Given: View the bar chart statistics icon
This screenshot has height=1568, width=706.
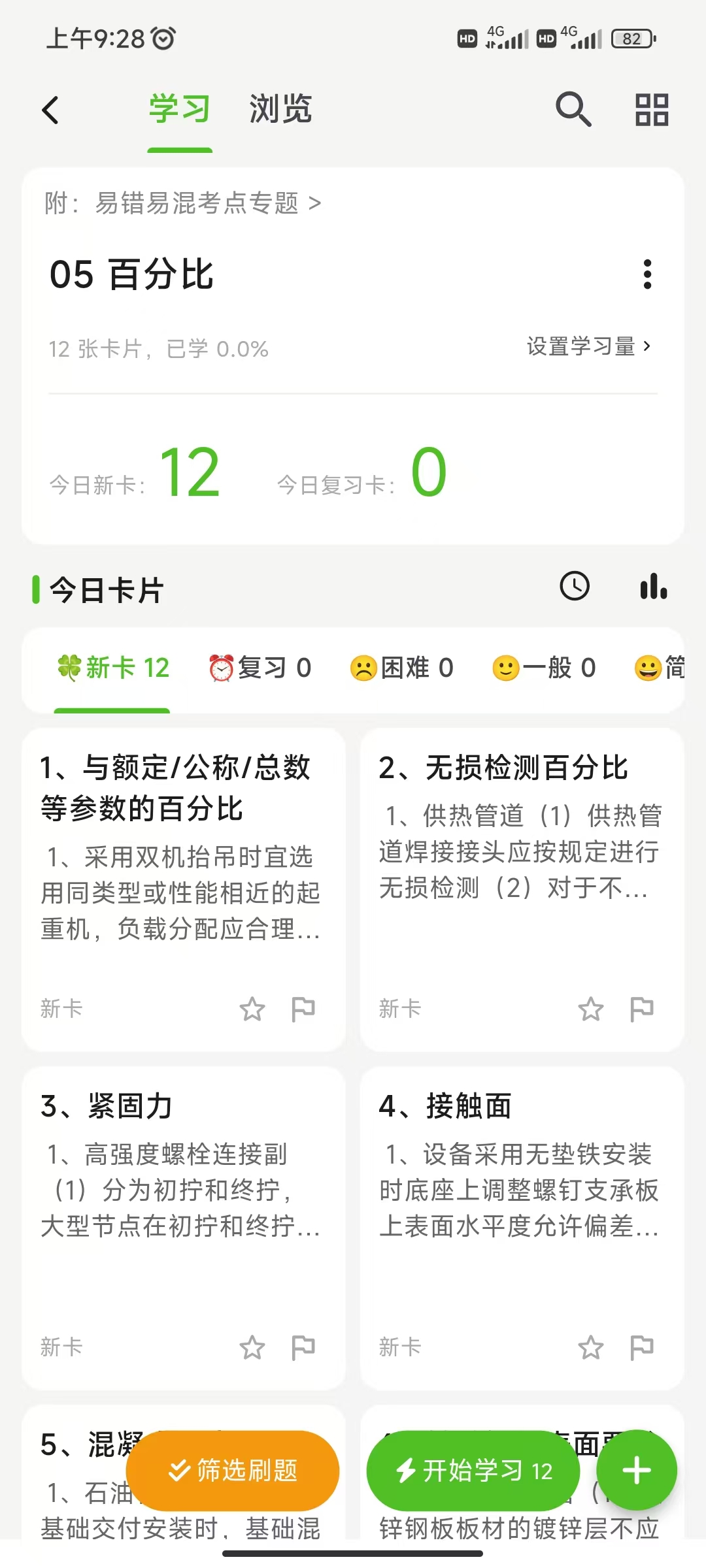Looking at the screenshot, I should pyautogui.click(x=653, y=586).
